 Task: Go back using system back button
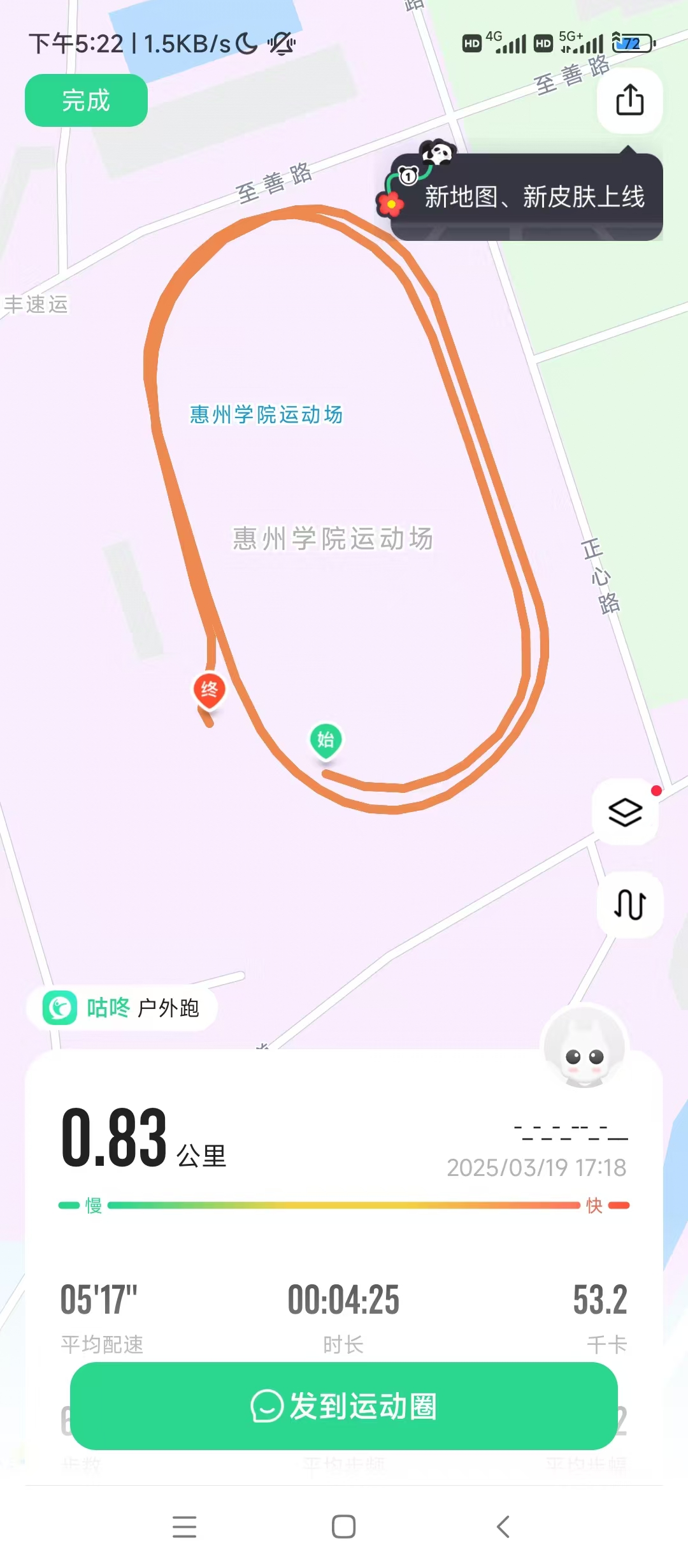(x=503, y=1527)
